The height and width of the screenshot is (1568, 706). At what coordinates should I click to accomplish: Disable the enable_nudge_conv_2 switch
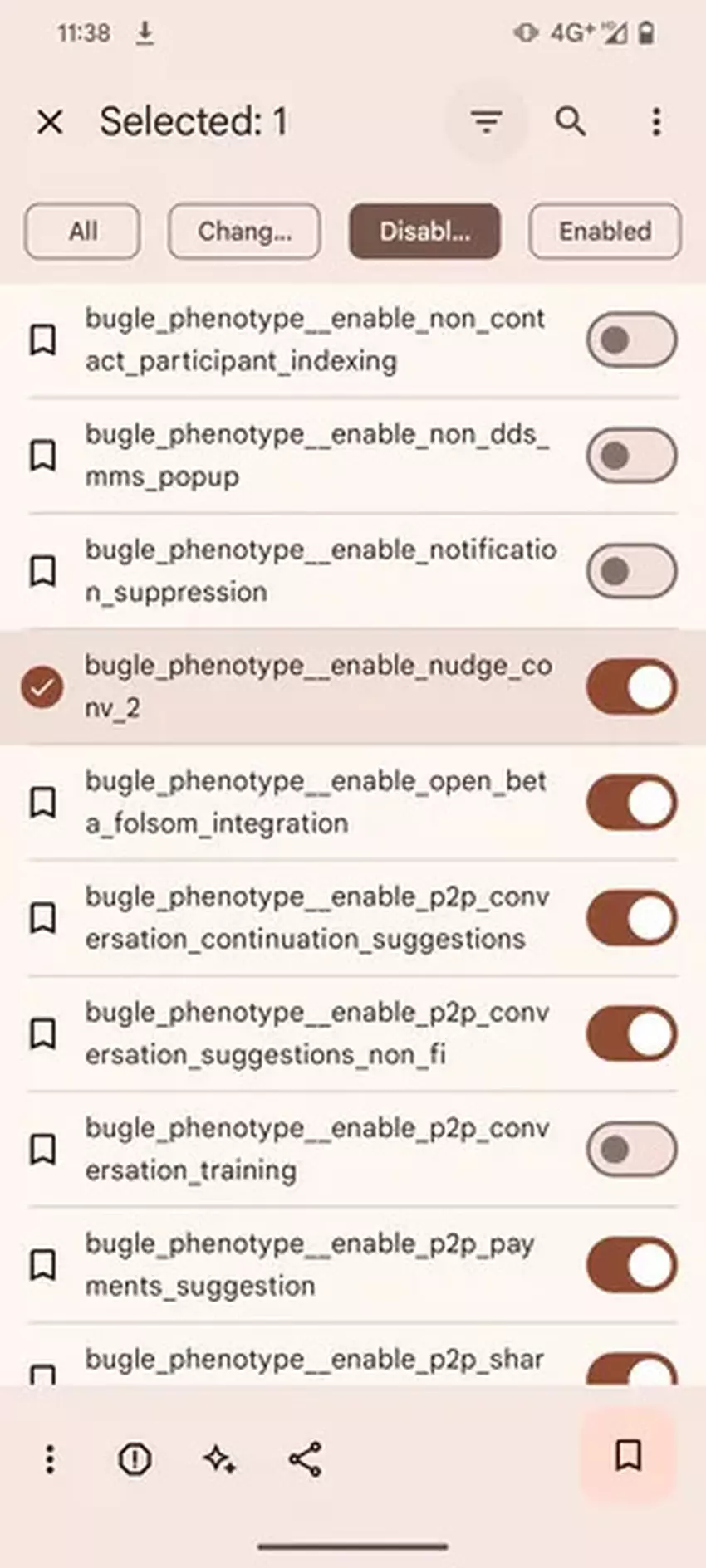[631, 686]
